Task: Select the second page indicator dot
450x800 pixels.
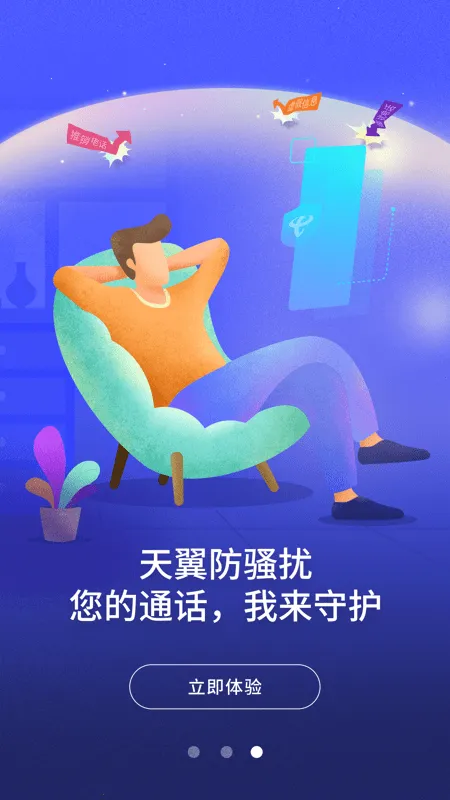Action: pyautogui.click(x=227, y=752)
